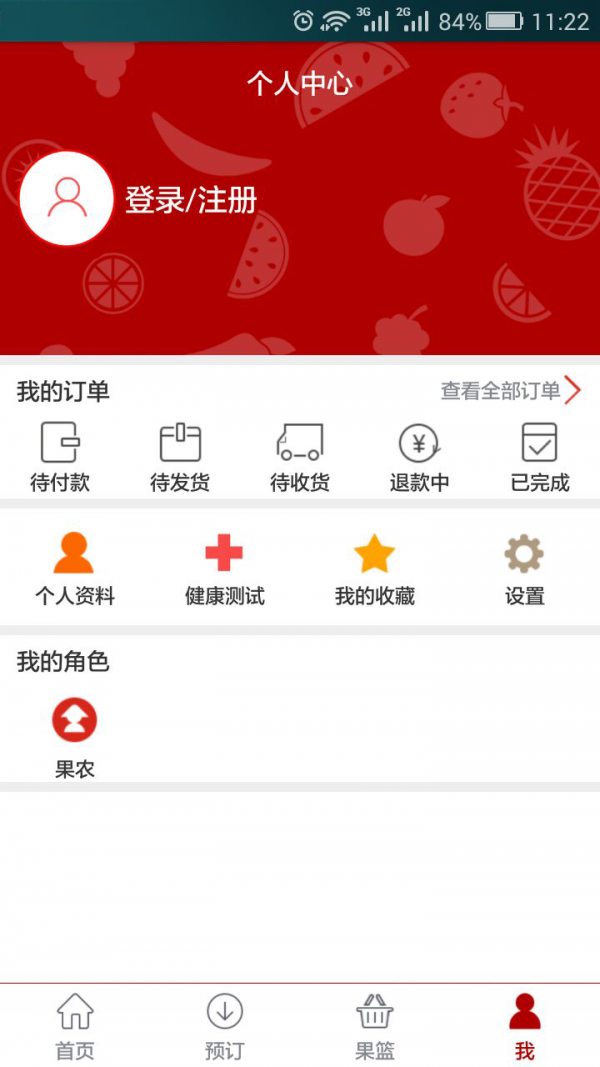Tap the profile avatar circle
600x1067 pixels.
pos(67,198)
